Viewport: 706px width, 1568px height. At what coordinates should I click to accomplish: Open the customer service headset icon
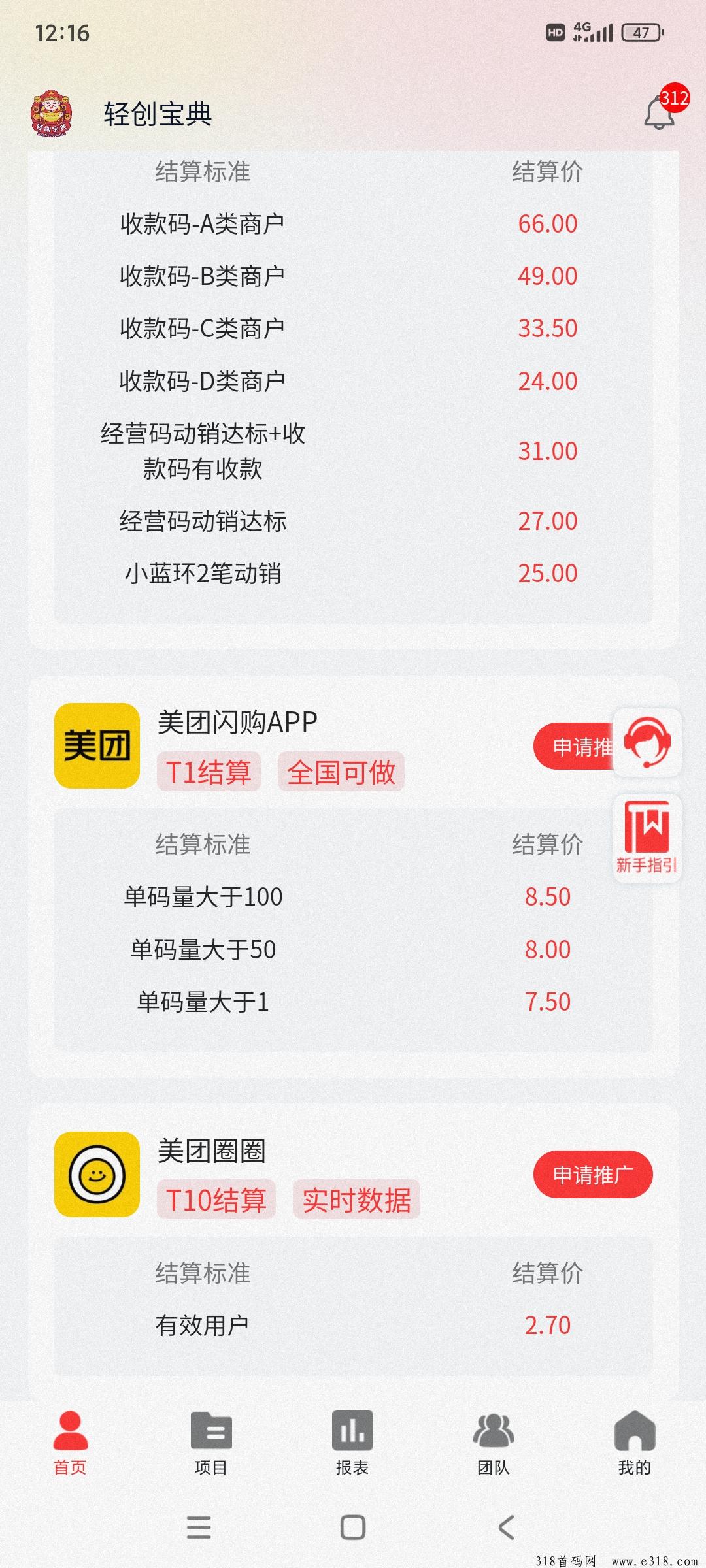pyautogui.click(x=647, y=743)
